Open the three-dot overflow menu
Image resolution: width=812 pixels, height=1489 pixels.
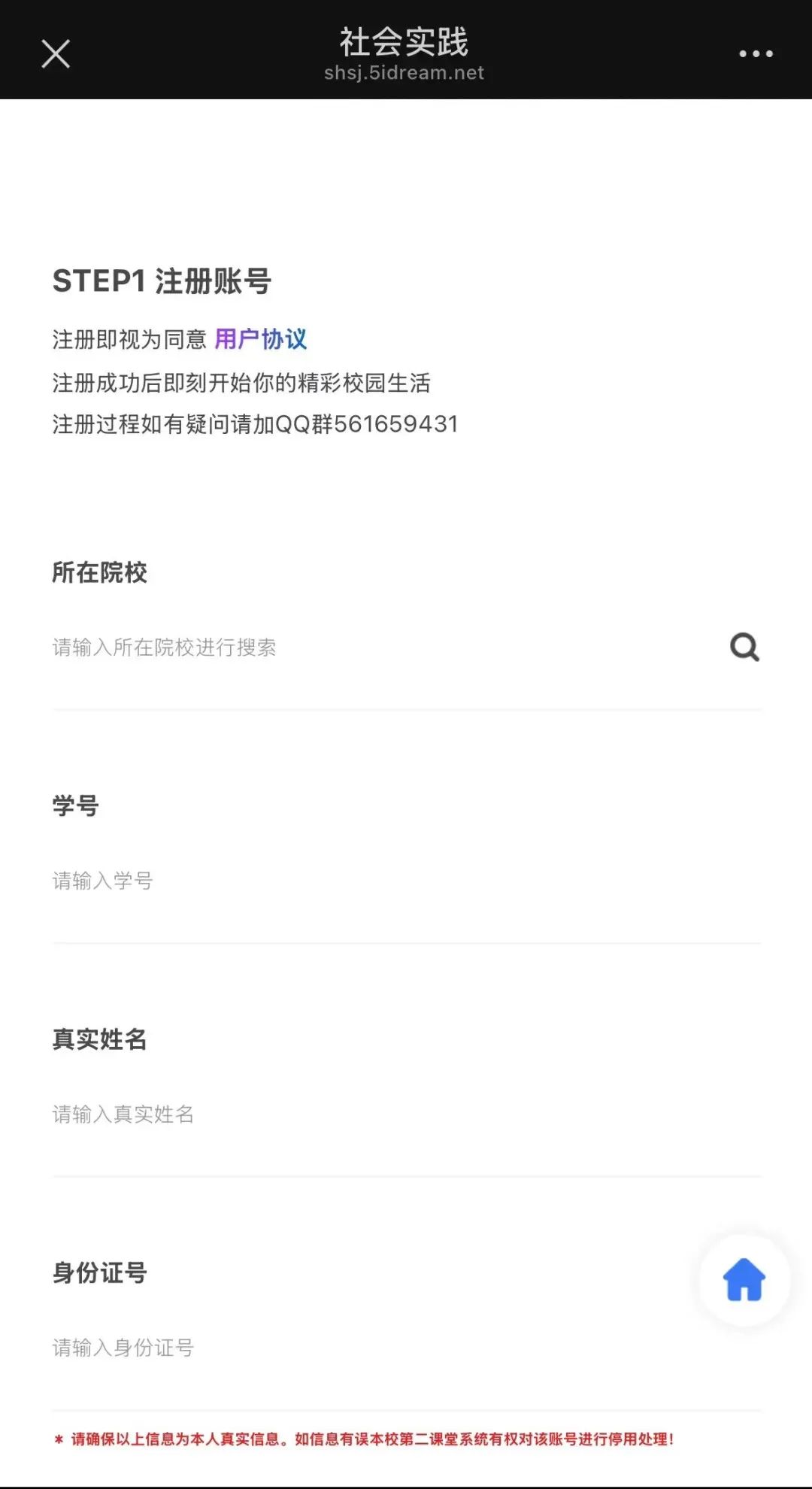755,54
